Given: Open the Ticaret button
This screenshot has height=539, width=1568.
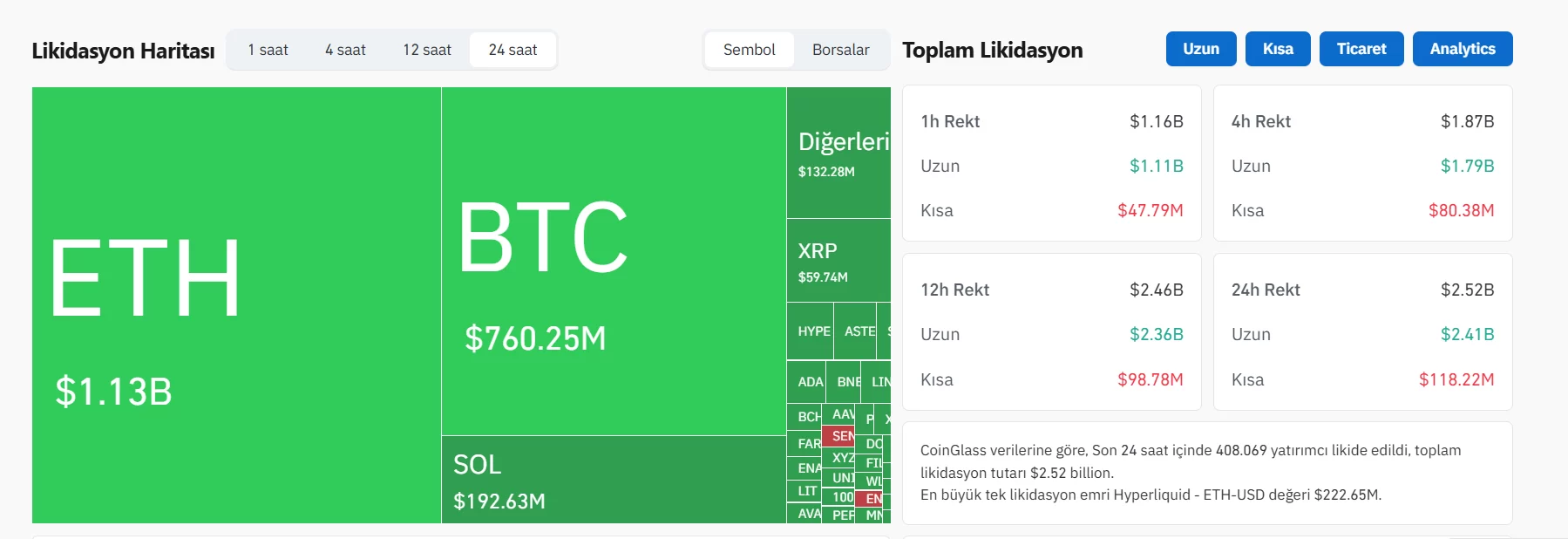Looking at the screenshot, I should [x=1361, y=49].
